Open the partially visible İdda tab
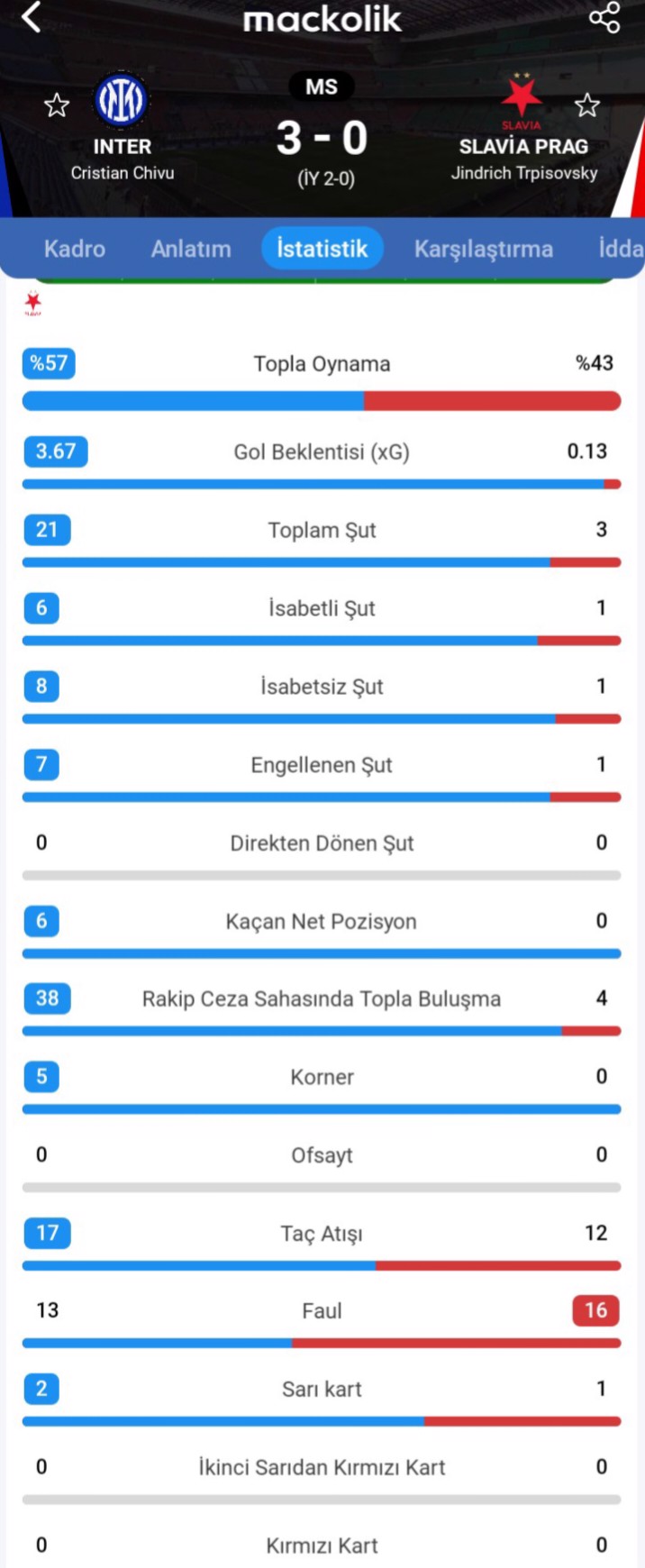 pyautogui.click(x=621, y=249)
